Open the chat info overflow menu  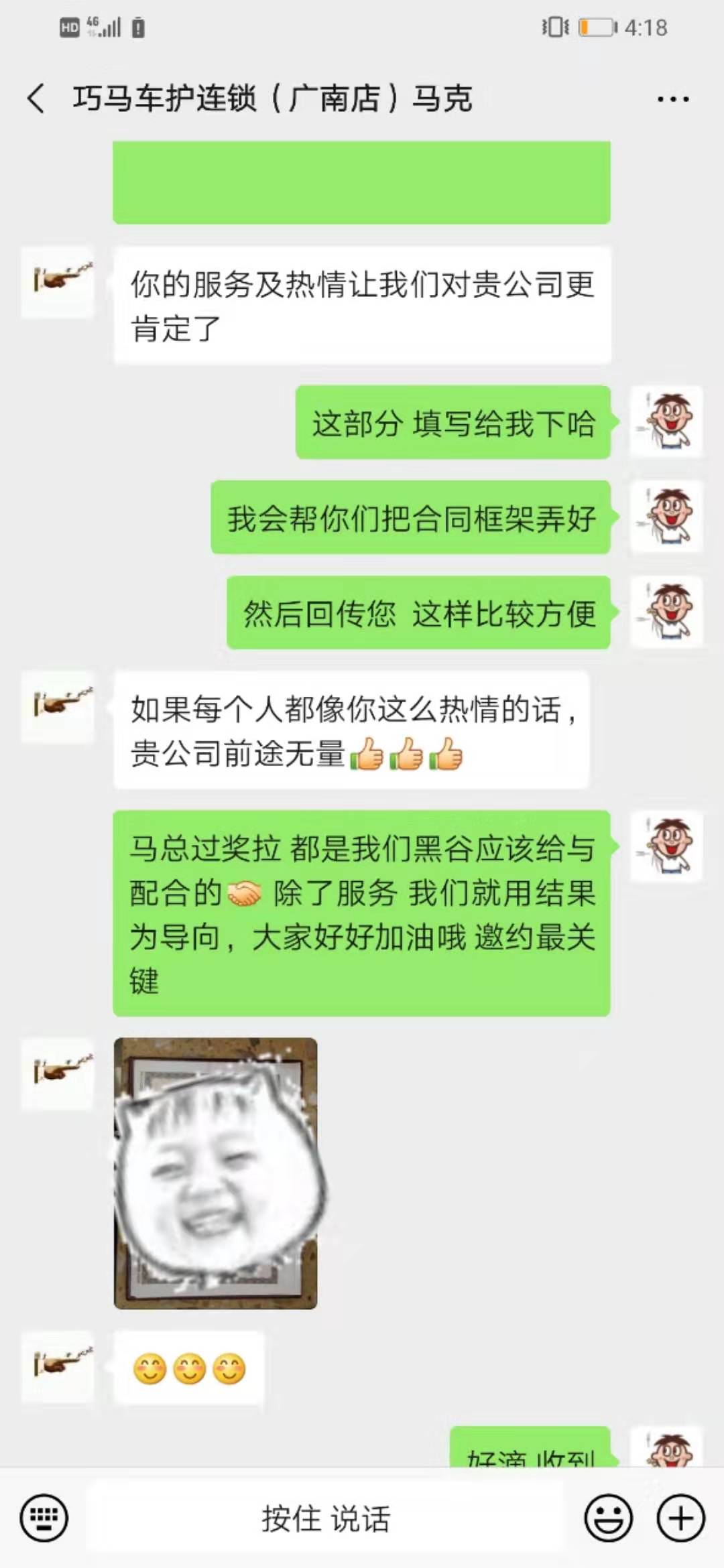coord(672,99)
